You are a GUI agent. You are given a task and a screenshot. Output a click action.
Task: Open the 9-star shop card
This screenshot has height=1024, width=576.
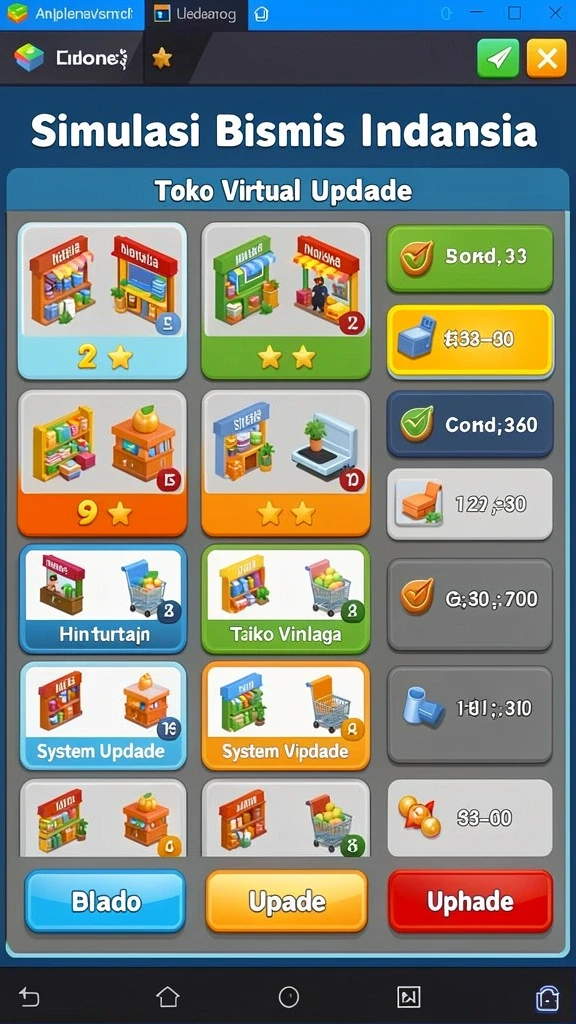[103, 463]
